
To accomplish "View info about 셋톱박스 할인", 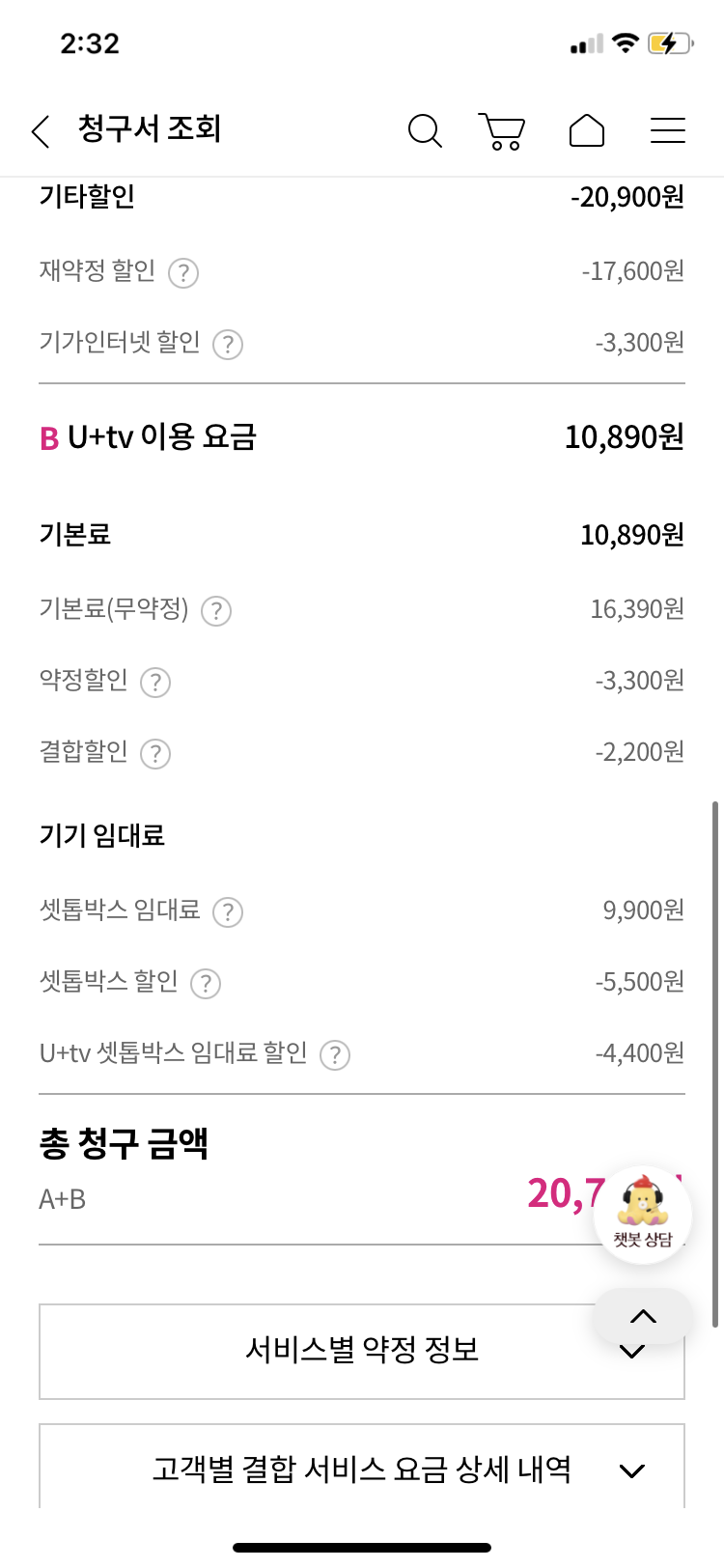I will 206,984.
